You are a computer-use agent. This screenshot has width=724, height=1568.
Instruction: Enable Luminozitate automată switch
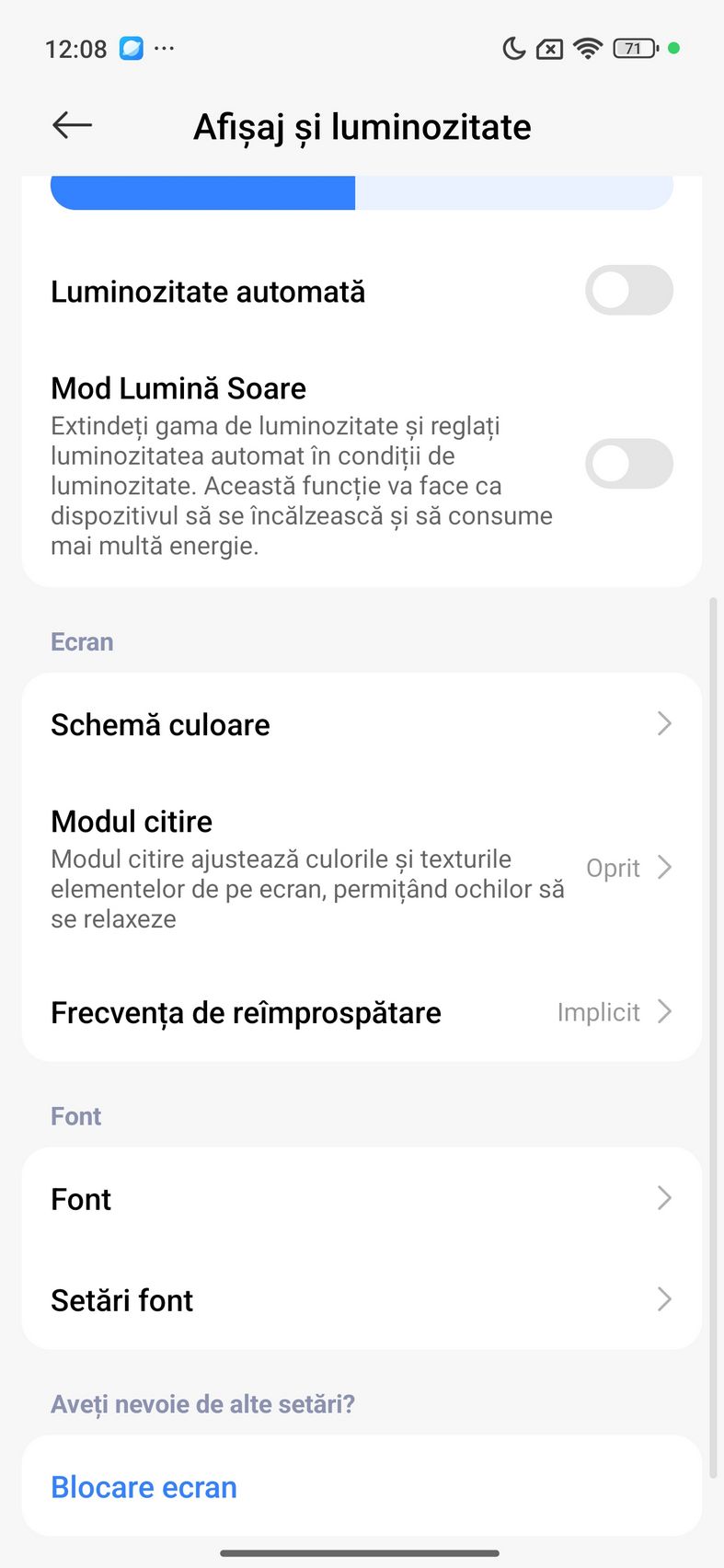click(x=628, y=291)
